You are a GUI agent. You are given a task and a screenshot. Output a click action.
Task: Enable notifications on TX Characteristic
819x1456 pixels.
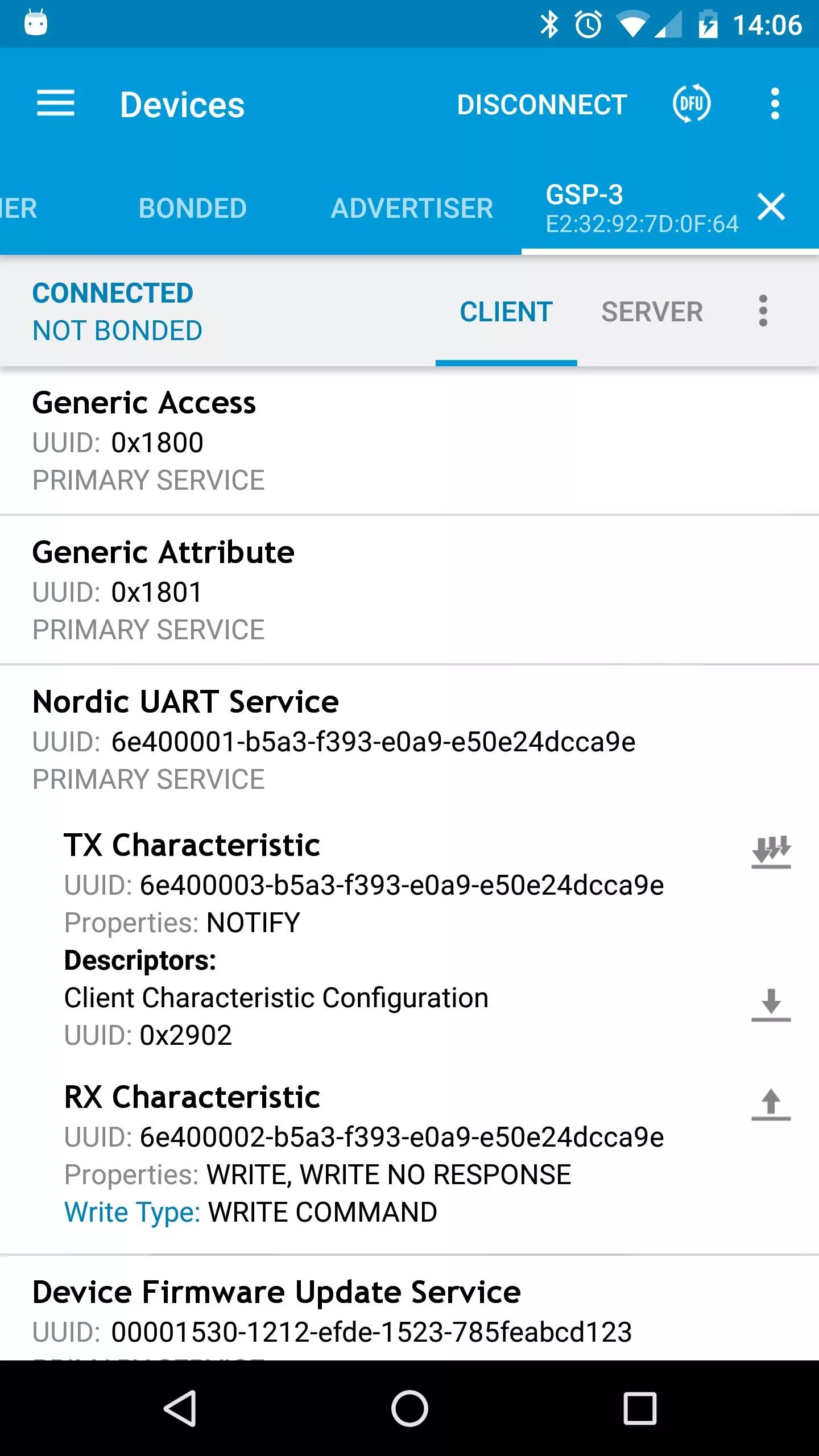(771, 851)
